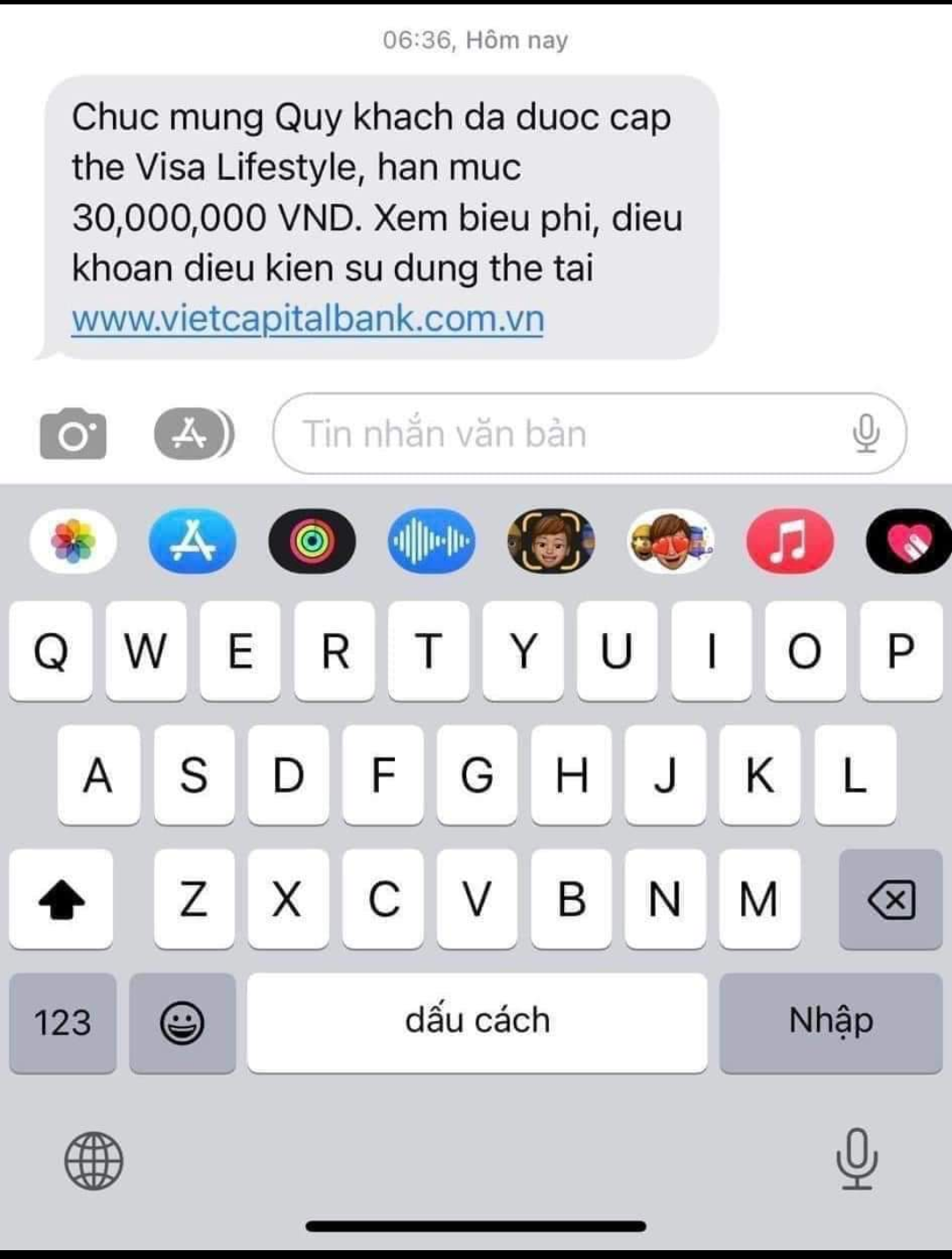Open the Digital Touch heart icon

tap(908, 543)
